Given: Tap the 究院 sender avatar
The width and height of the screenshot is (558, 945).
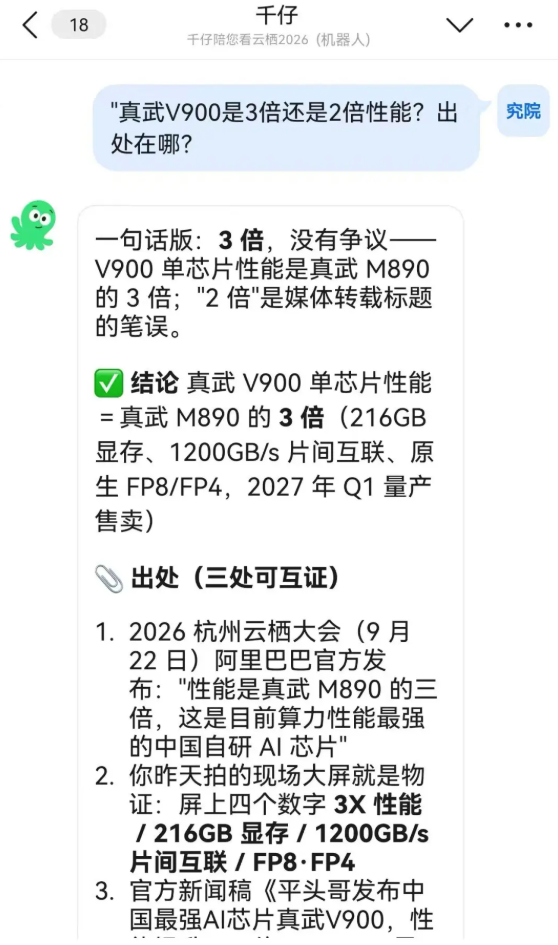Looking at the screenshot, I should point(523,111).
